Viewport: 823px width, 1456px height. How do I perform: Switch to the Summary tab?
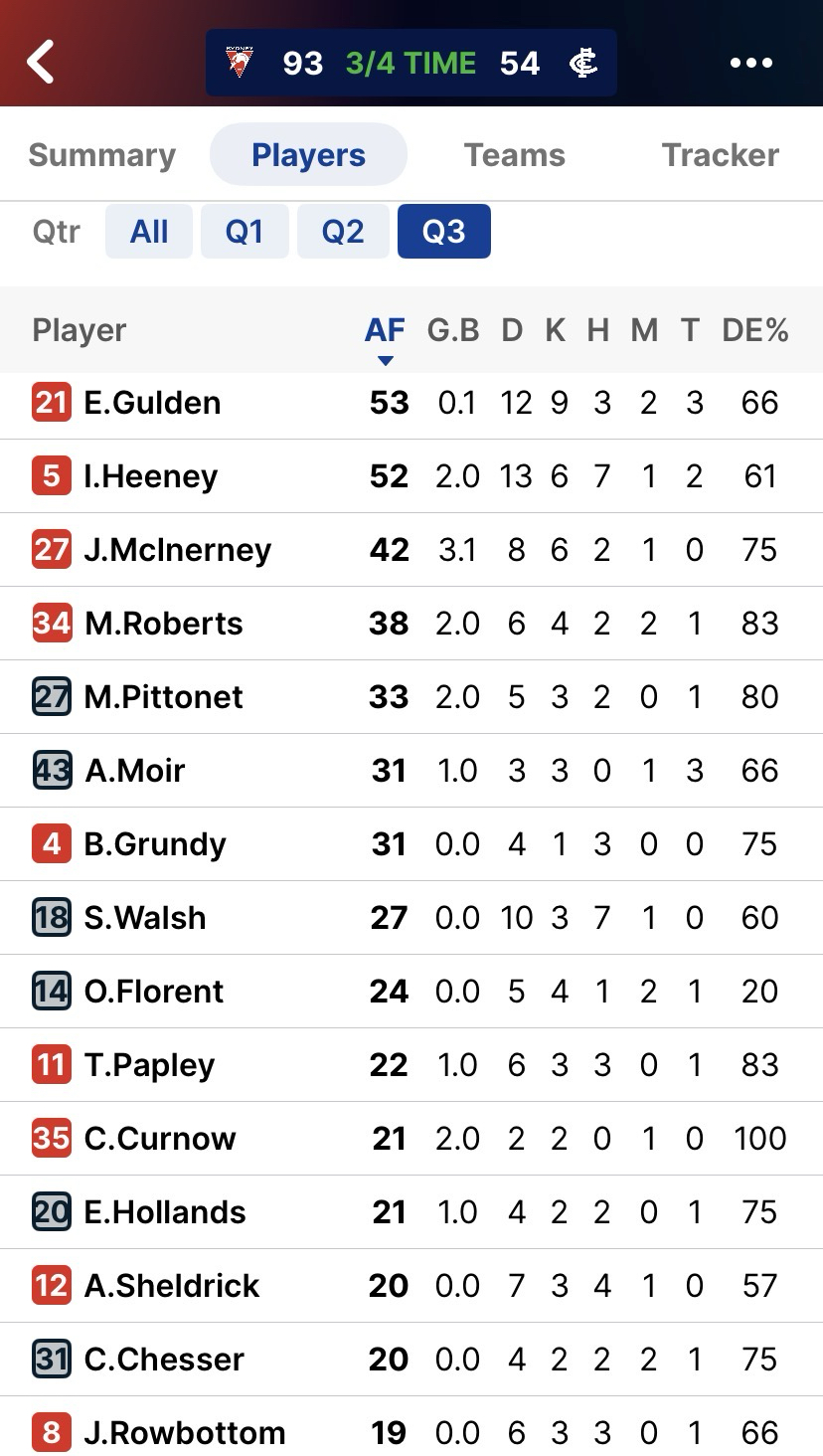102,155
